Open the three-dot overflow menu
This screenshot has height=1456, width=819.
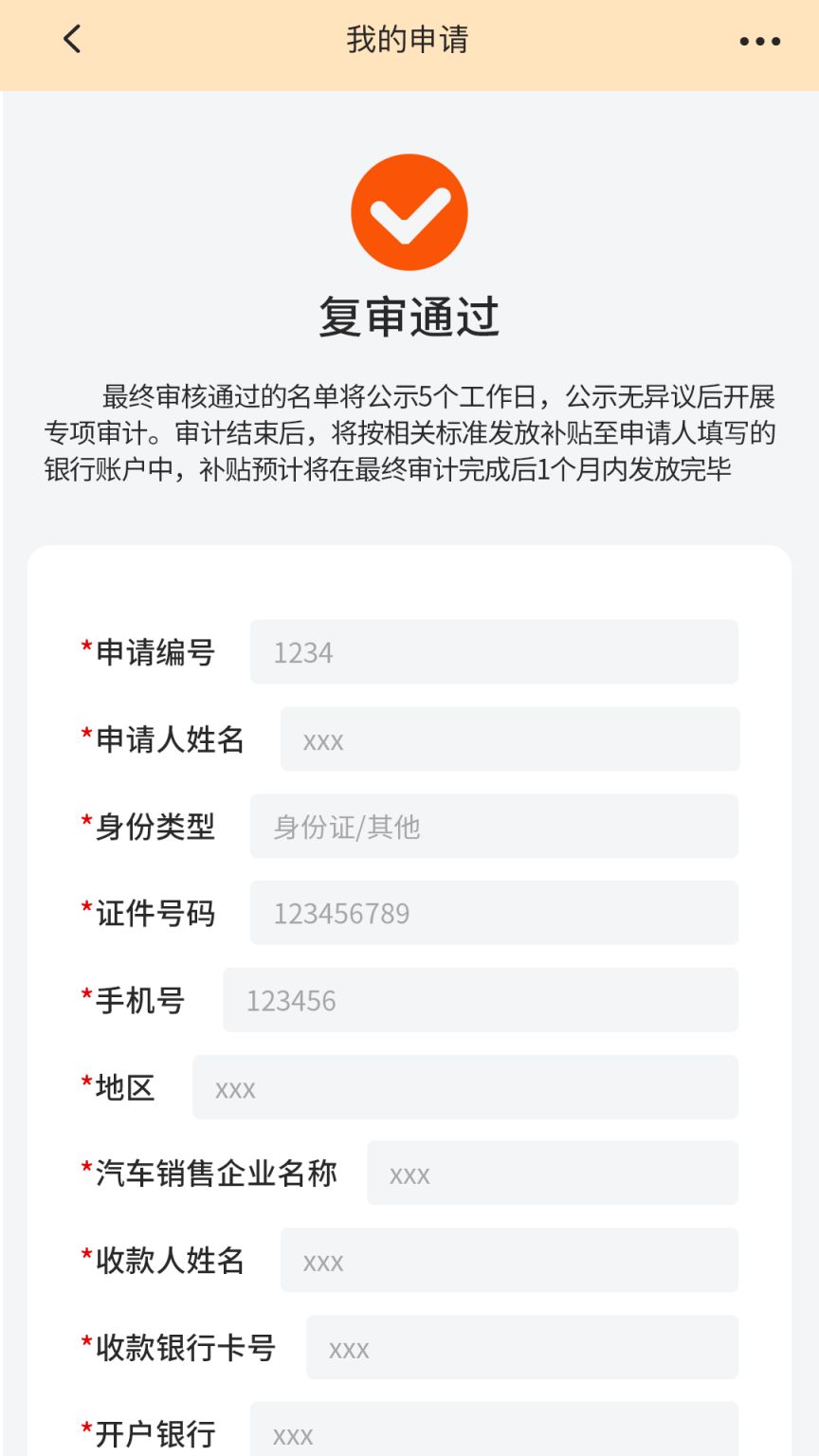[759, 41]
